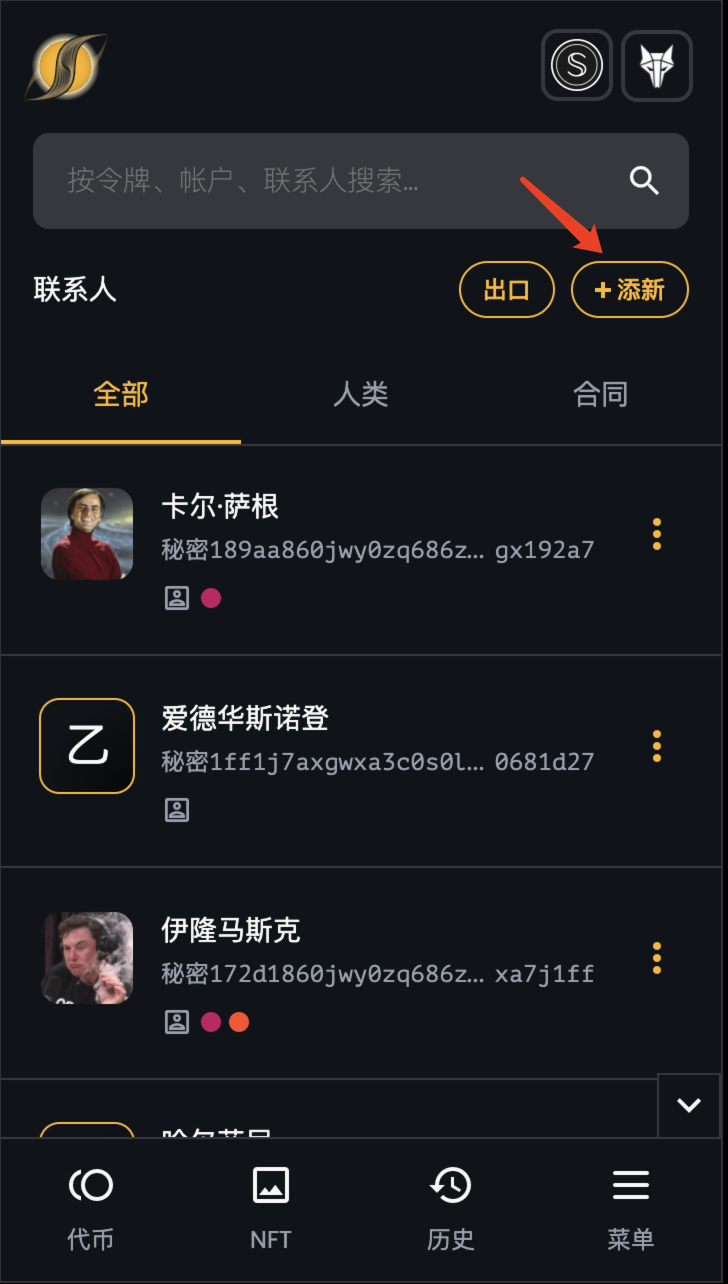Switch to the 人类 tab

tap(360, 395)
